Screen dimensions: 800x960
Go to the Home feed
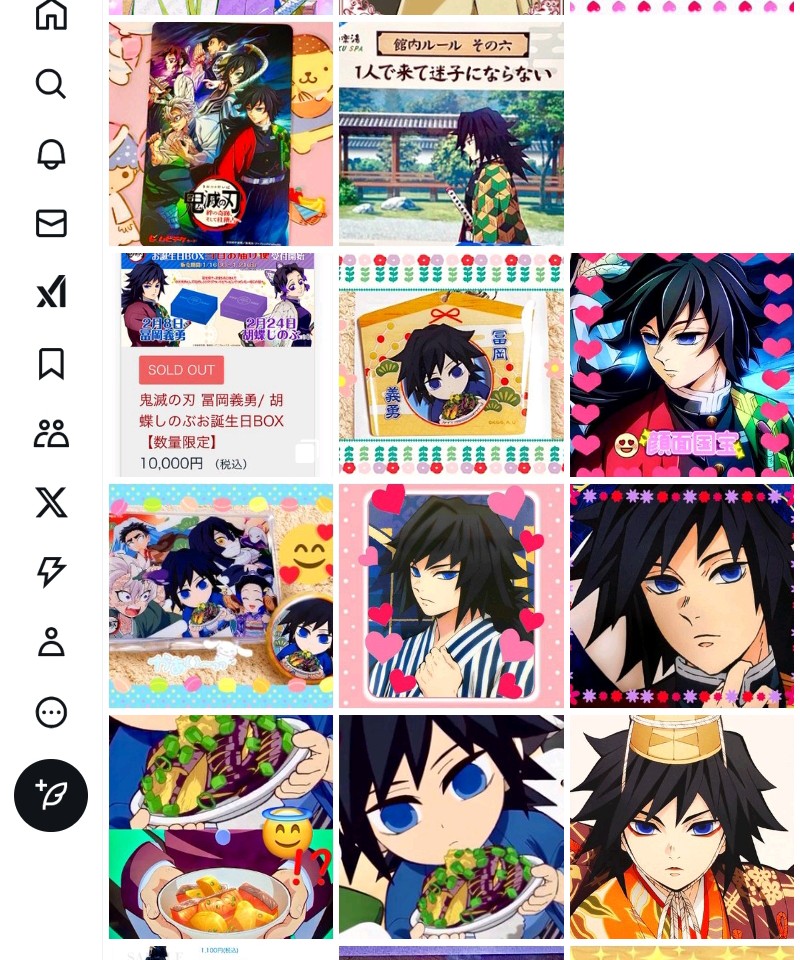coord(51,15)
